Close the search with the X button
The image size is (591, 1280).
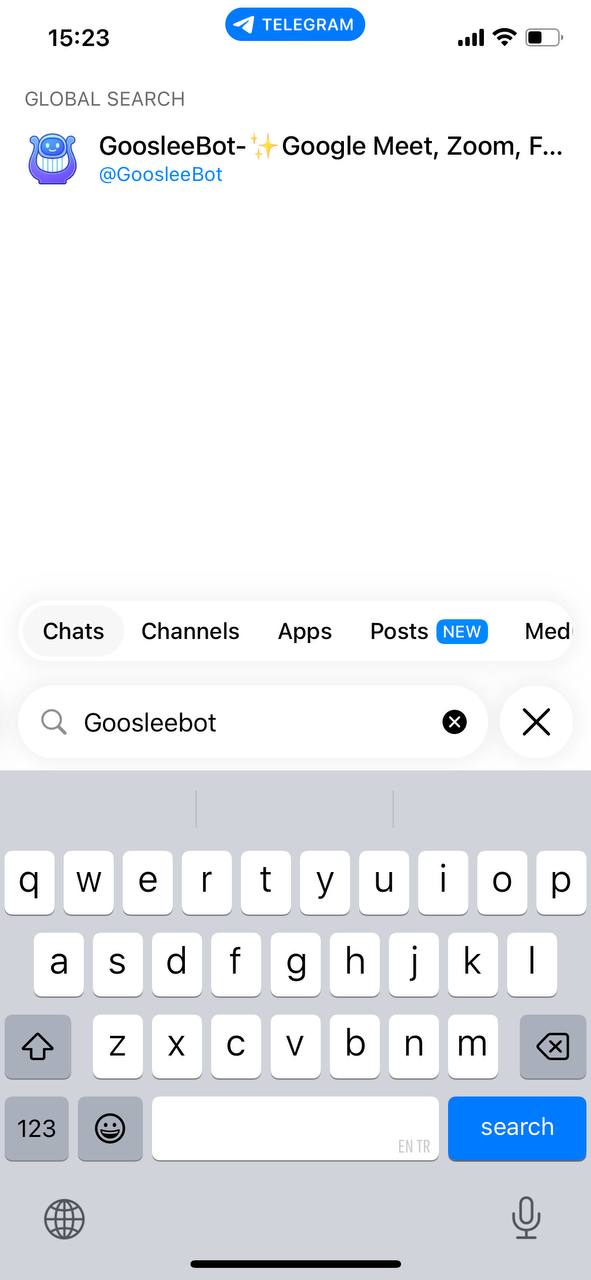tap(536, 722)
